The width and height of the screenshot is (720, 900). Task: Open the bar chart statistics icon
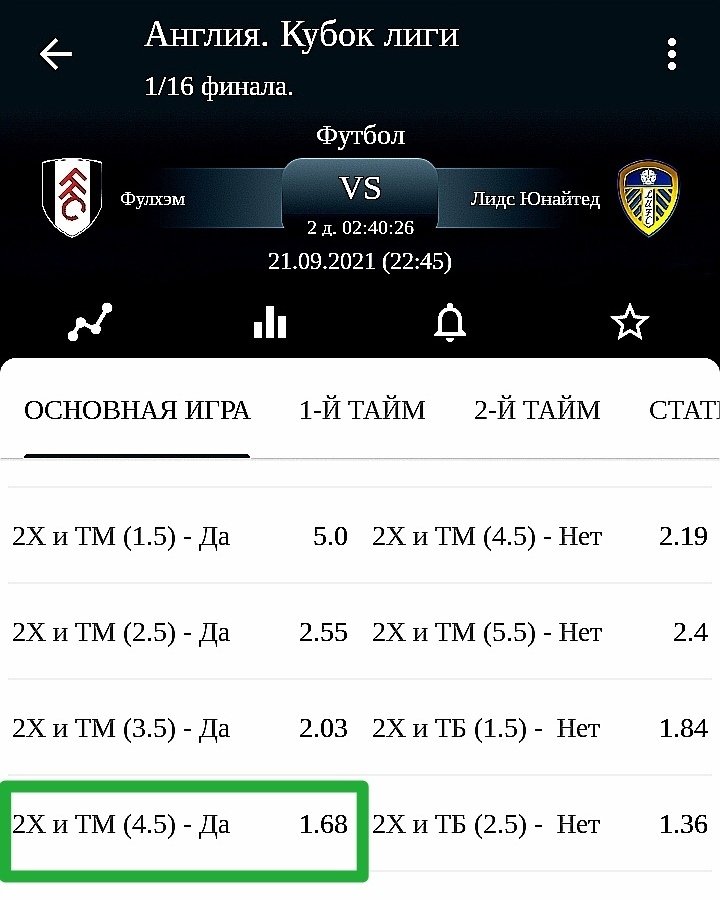[270, 322]
